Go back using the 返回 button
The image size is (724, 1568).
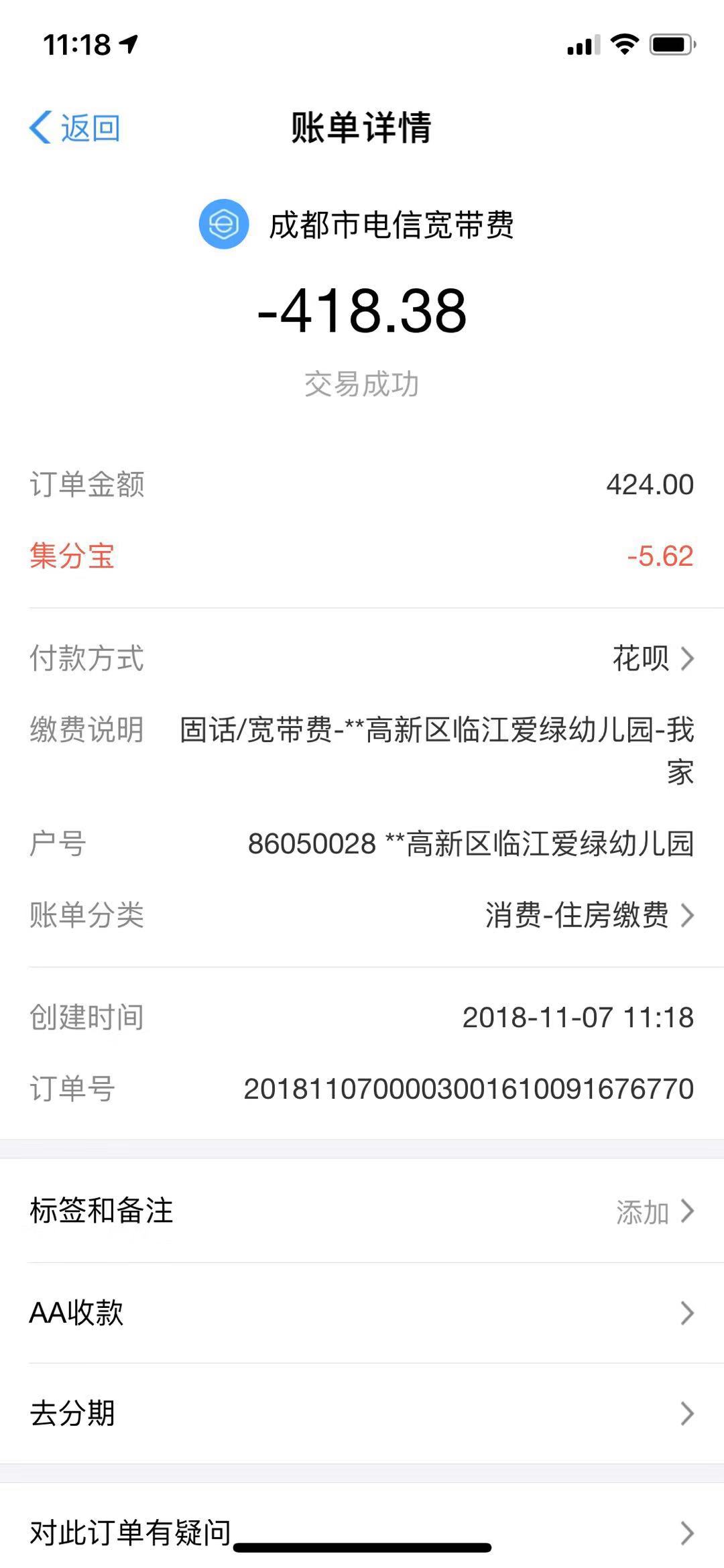click(75, 127)
